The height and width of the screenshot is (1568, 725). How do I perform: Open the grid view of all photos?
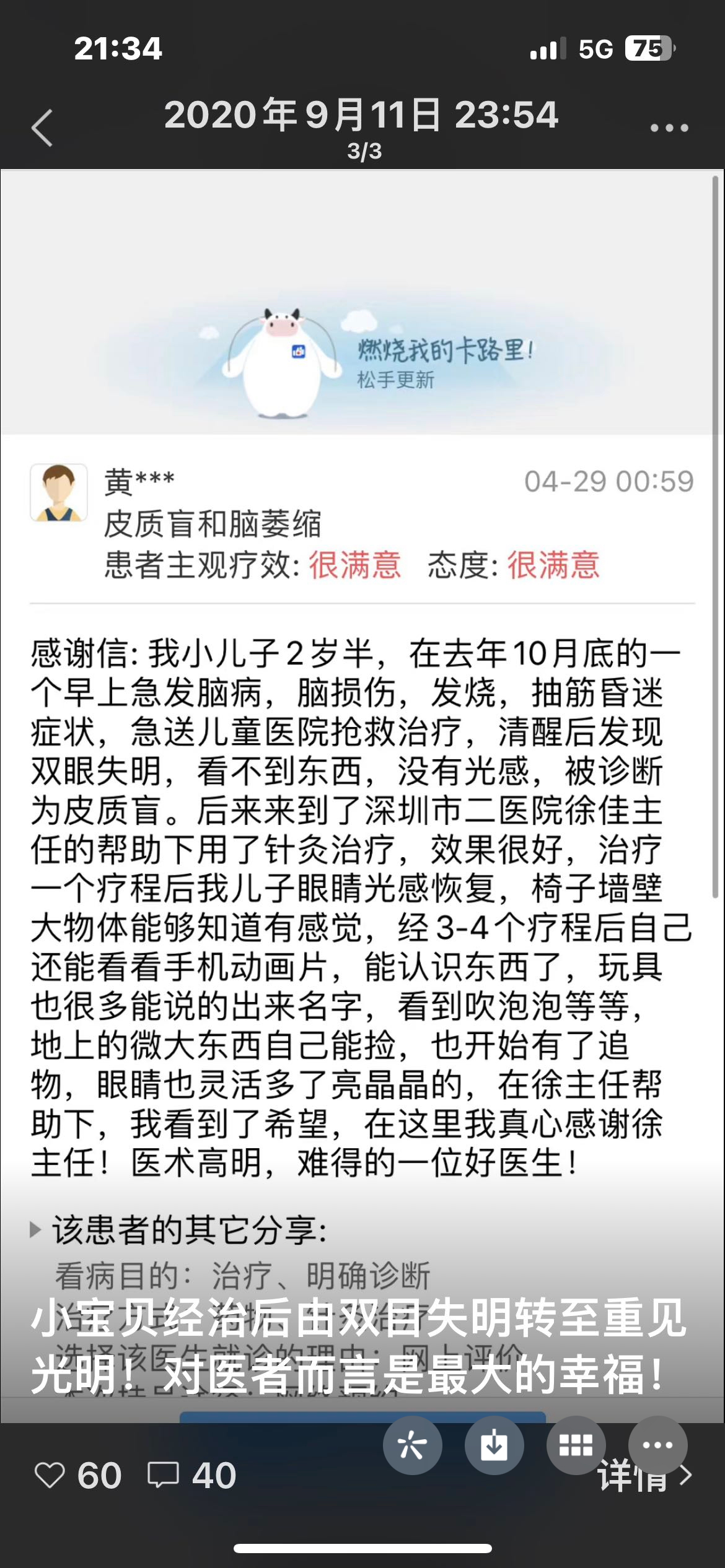click(576, 1446)
